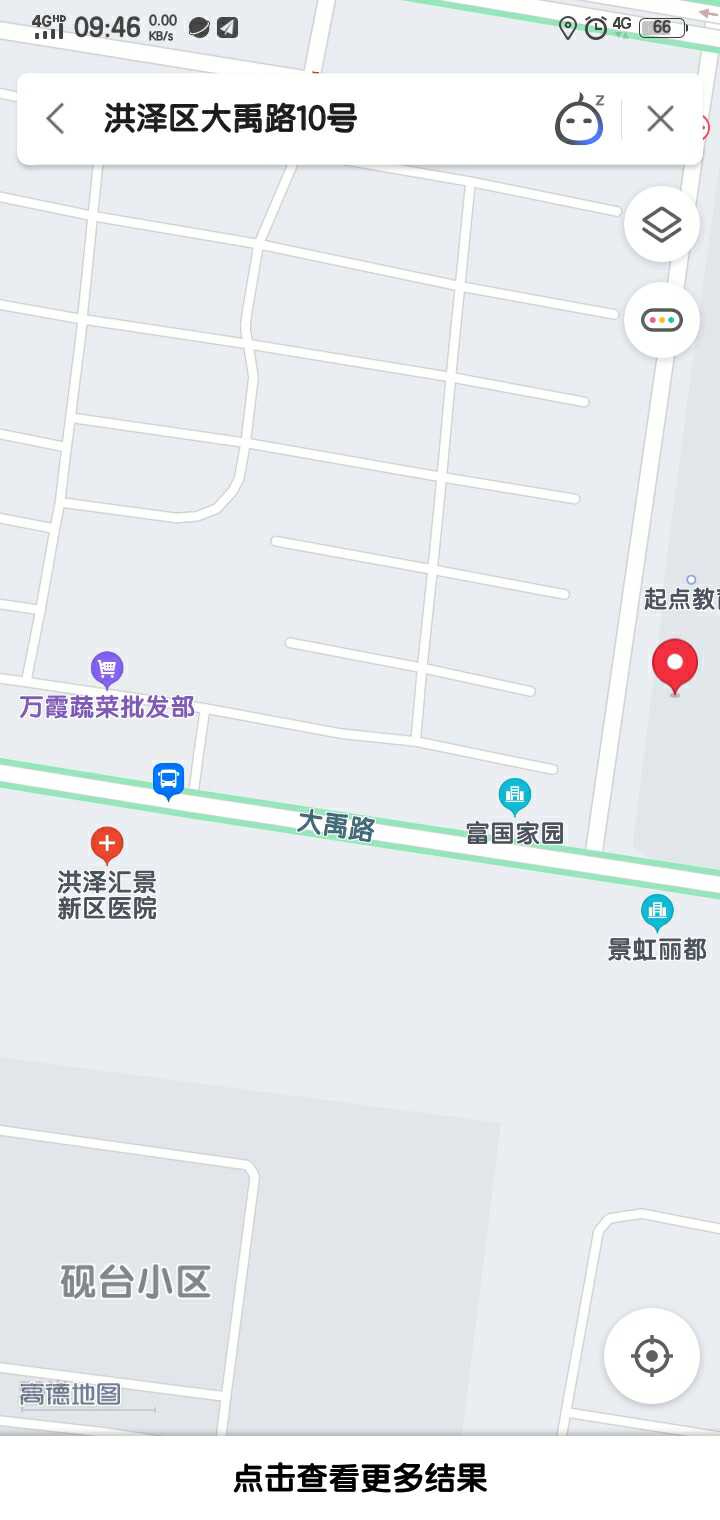The height and width of the screenshot is (1520, 720).
Task: Open the voice assistant icon in the search bar
Action: click(x=580, y=119)
